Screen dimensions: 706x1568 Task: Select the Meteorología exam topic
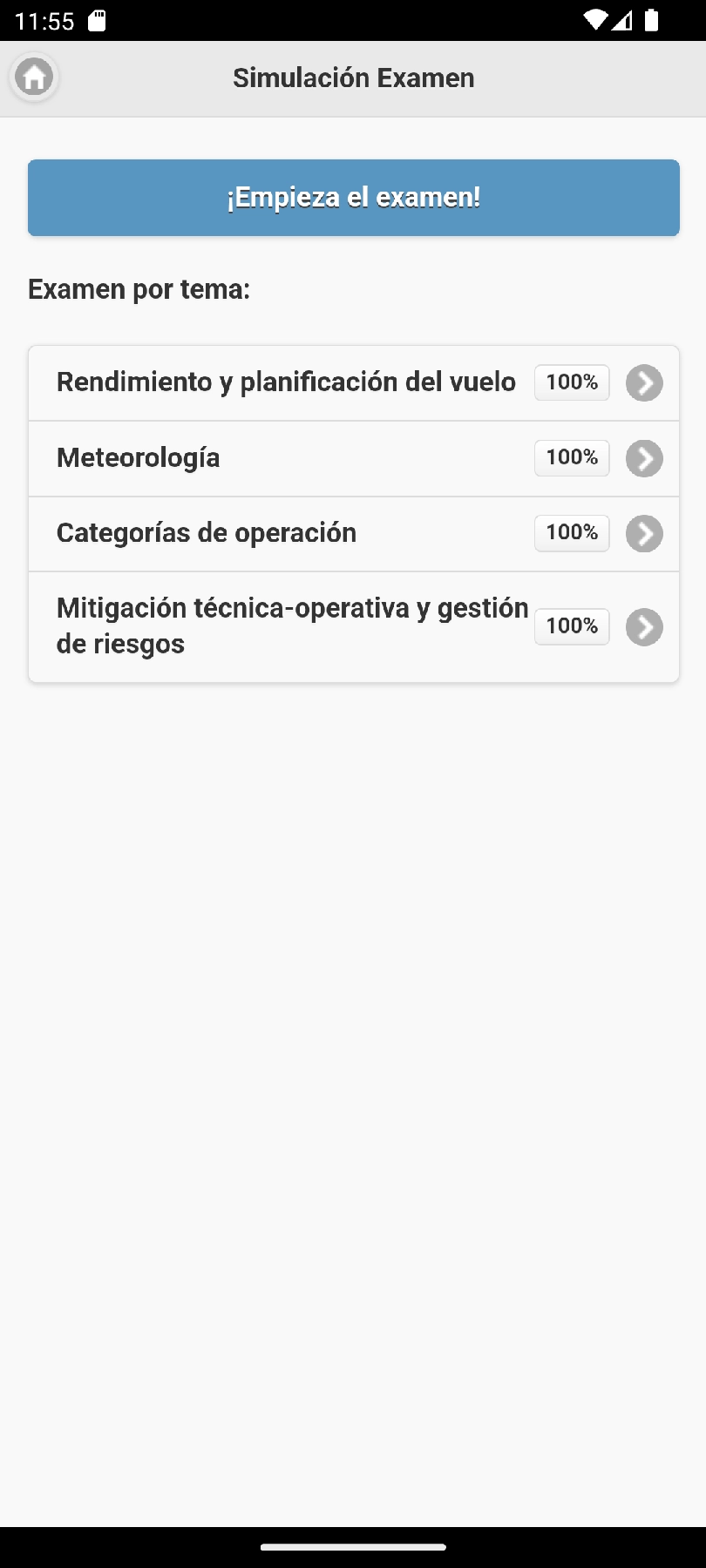[x=353, y=458]
